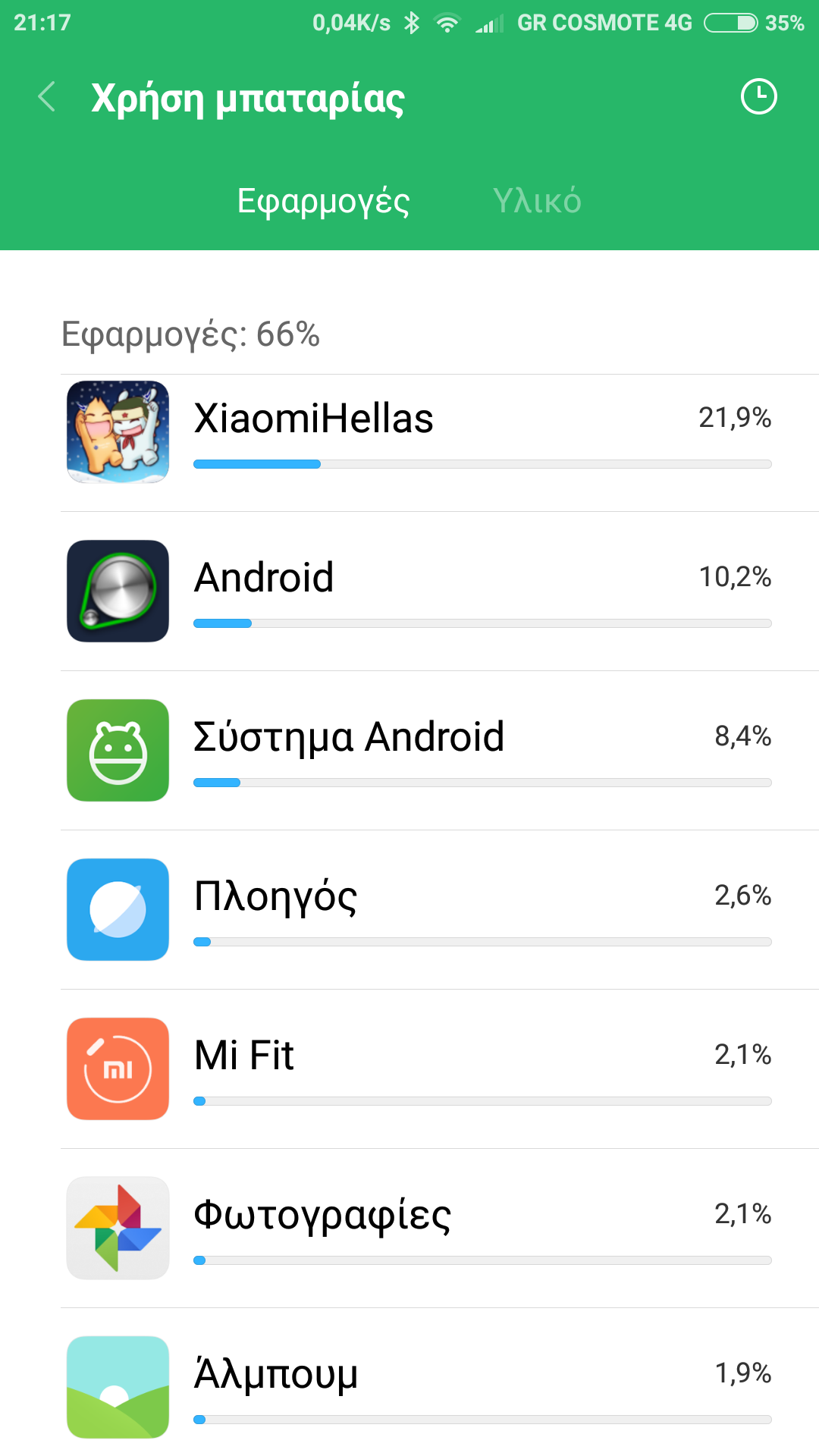Open Άλμπουμ battery usage
This screenshot has width=819, height=1456.
[x=440, y=1382]
